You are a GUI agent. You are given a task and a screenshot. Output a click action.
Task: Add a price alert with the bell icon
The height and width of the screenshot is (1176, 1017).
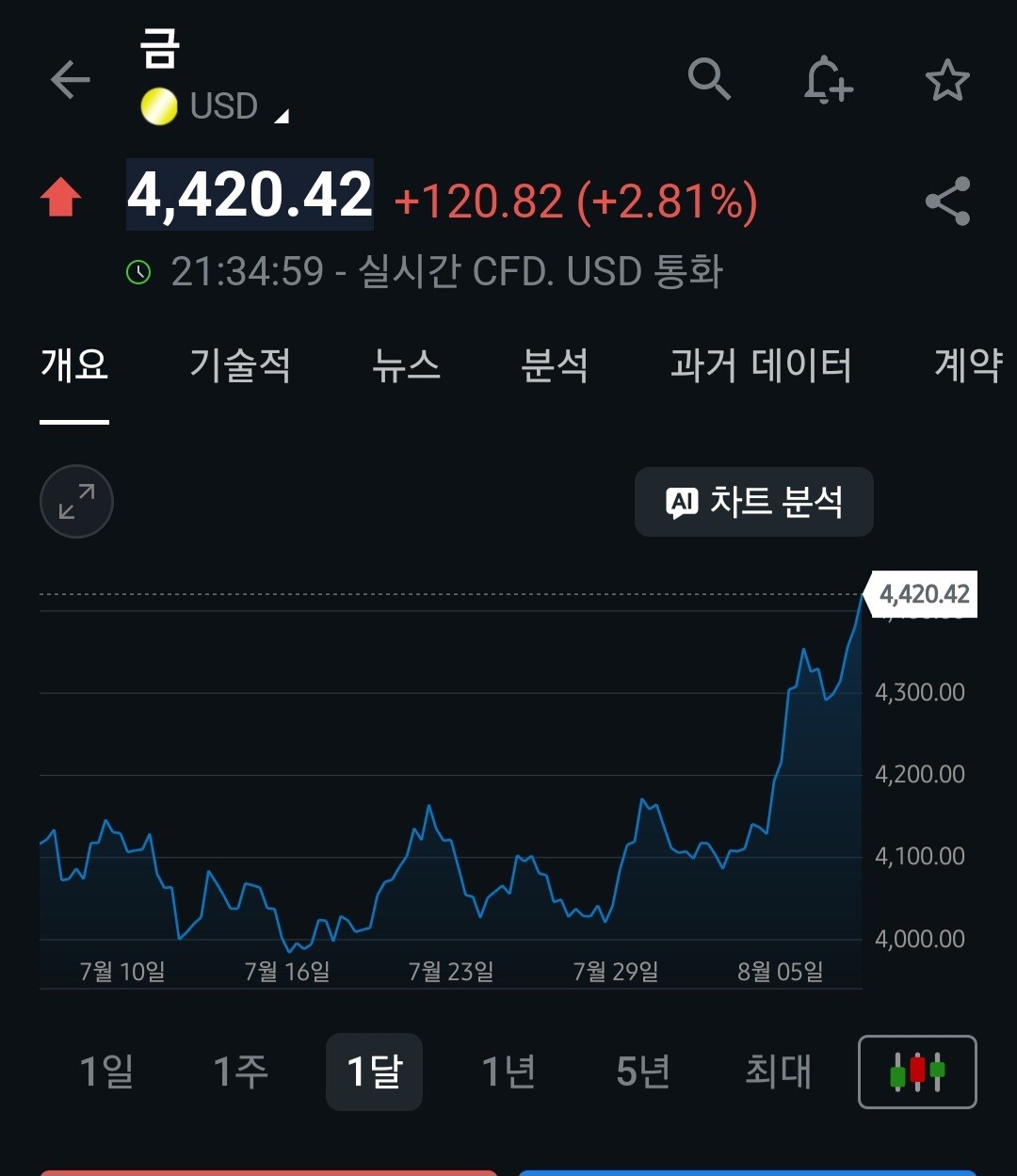click(828, 79)
